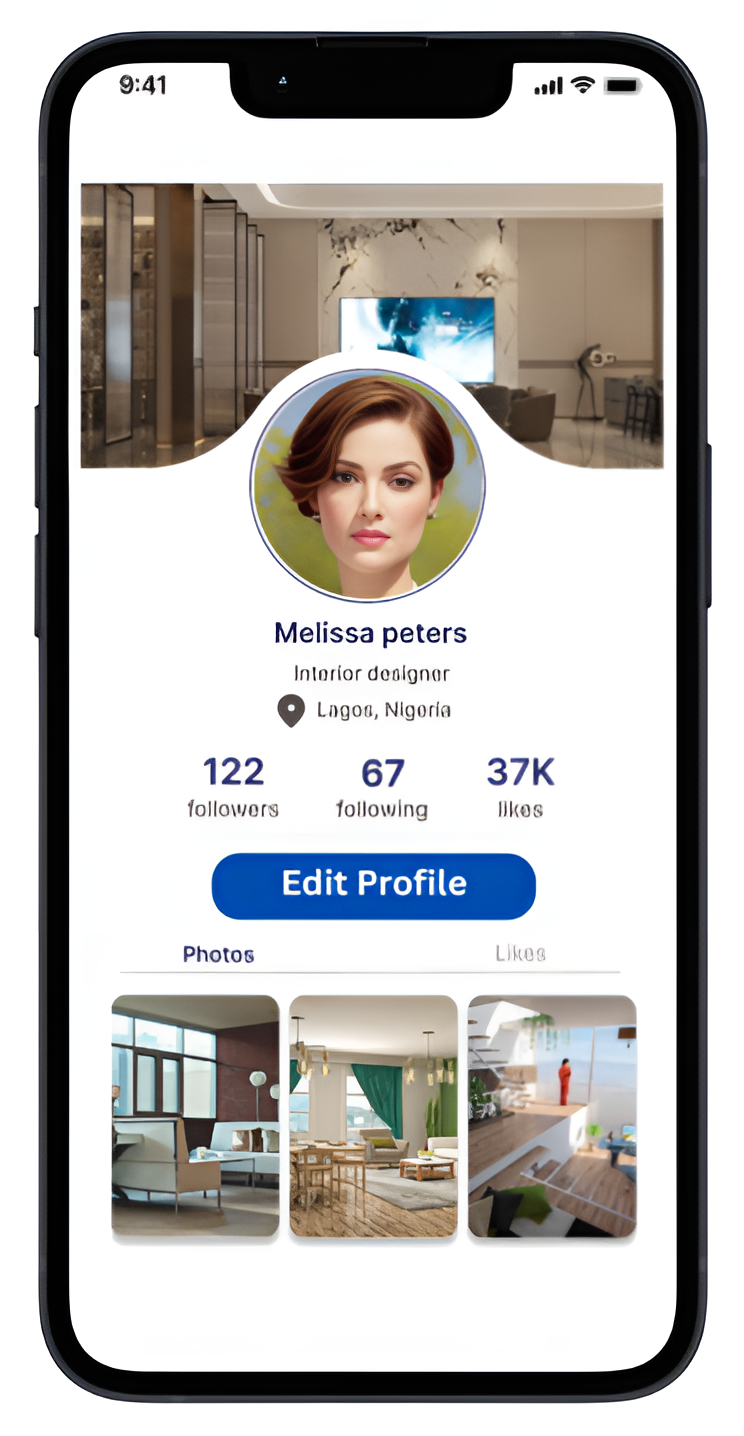Select the Photos tab
Screen dimensions: 744x1436
pos(218,954)
